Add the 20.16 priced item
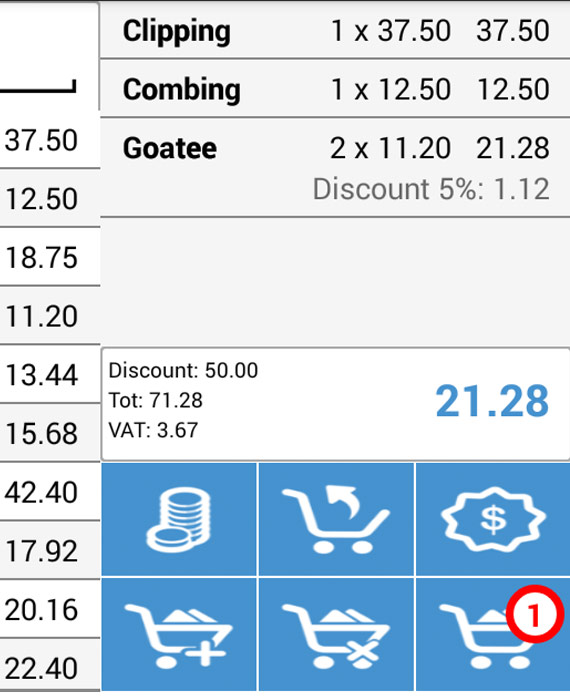The image size is (570, 700). [x=50, y=609]
